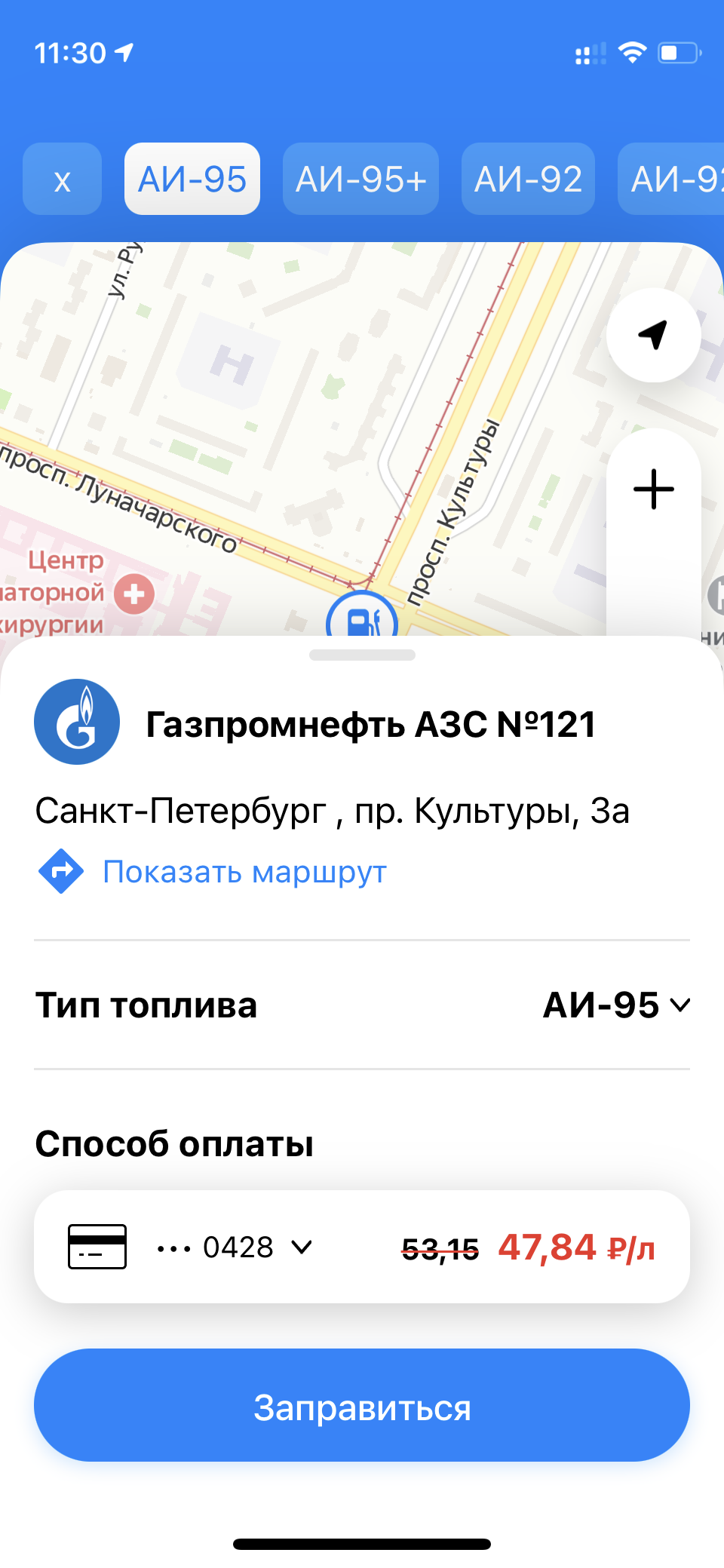Select the АИ-95 fuel chip
This screenshot has height=1568, width=724.
click(192, 179)
